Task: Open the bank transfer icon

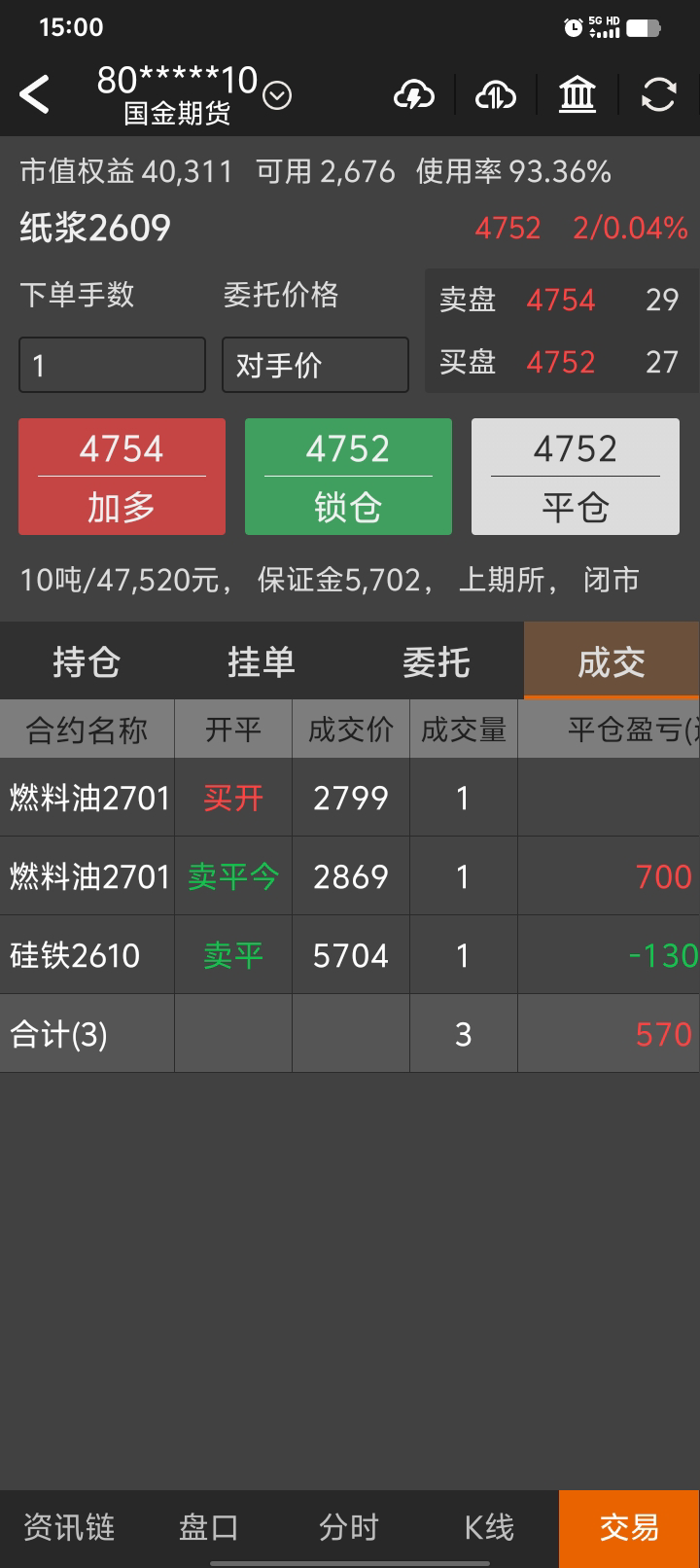Action: [577, 95]
